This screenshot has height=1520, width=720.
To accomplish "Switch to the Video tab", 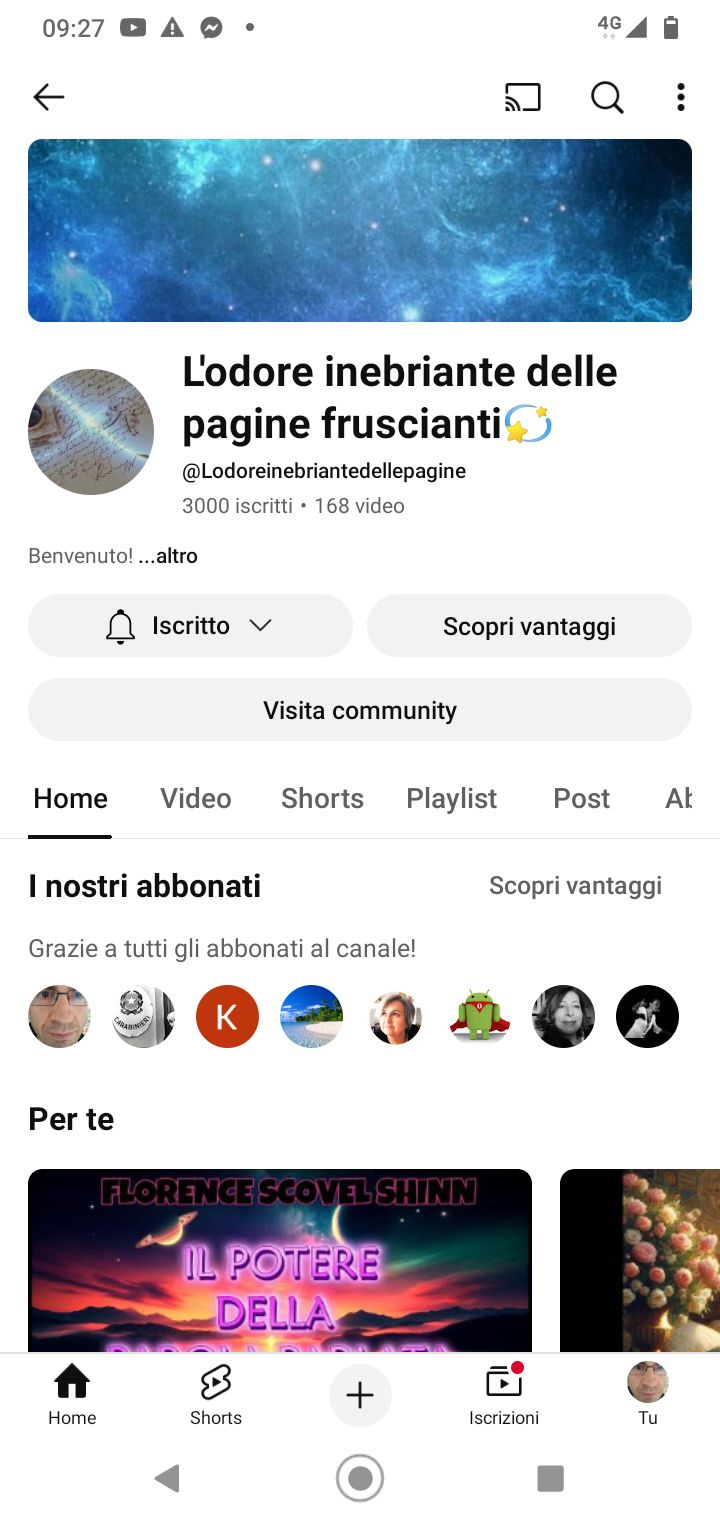I will 196,798.
